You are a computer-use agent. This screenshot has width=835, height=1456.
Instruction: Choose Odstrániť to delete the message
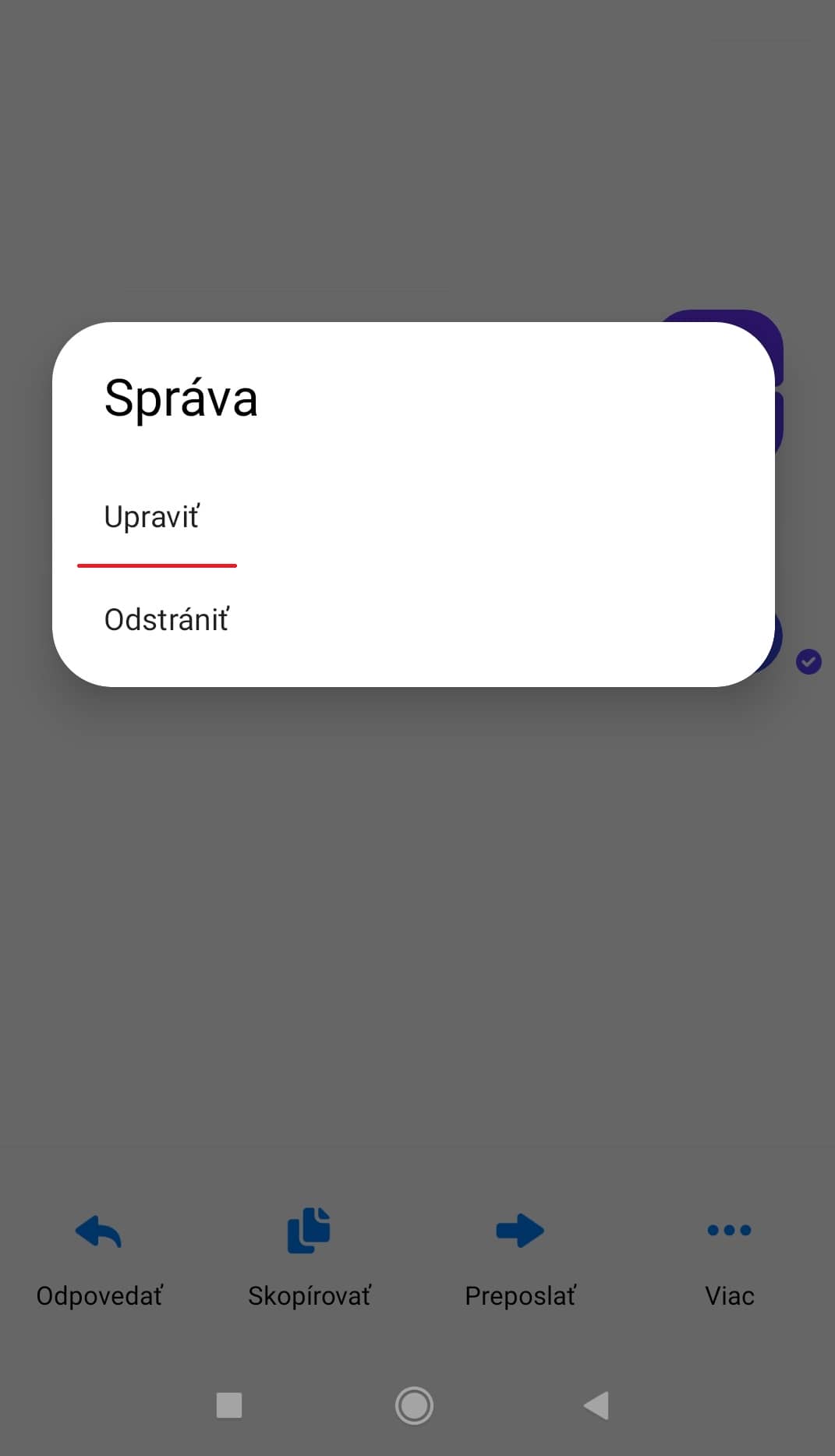(x=167, y=620)
